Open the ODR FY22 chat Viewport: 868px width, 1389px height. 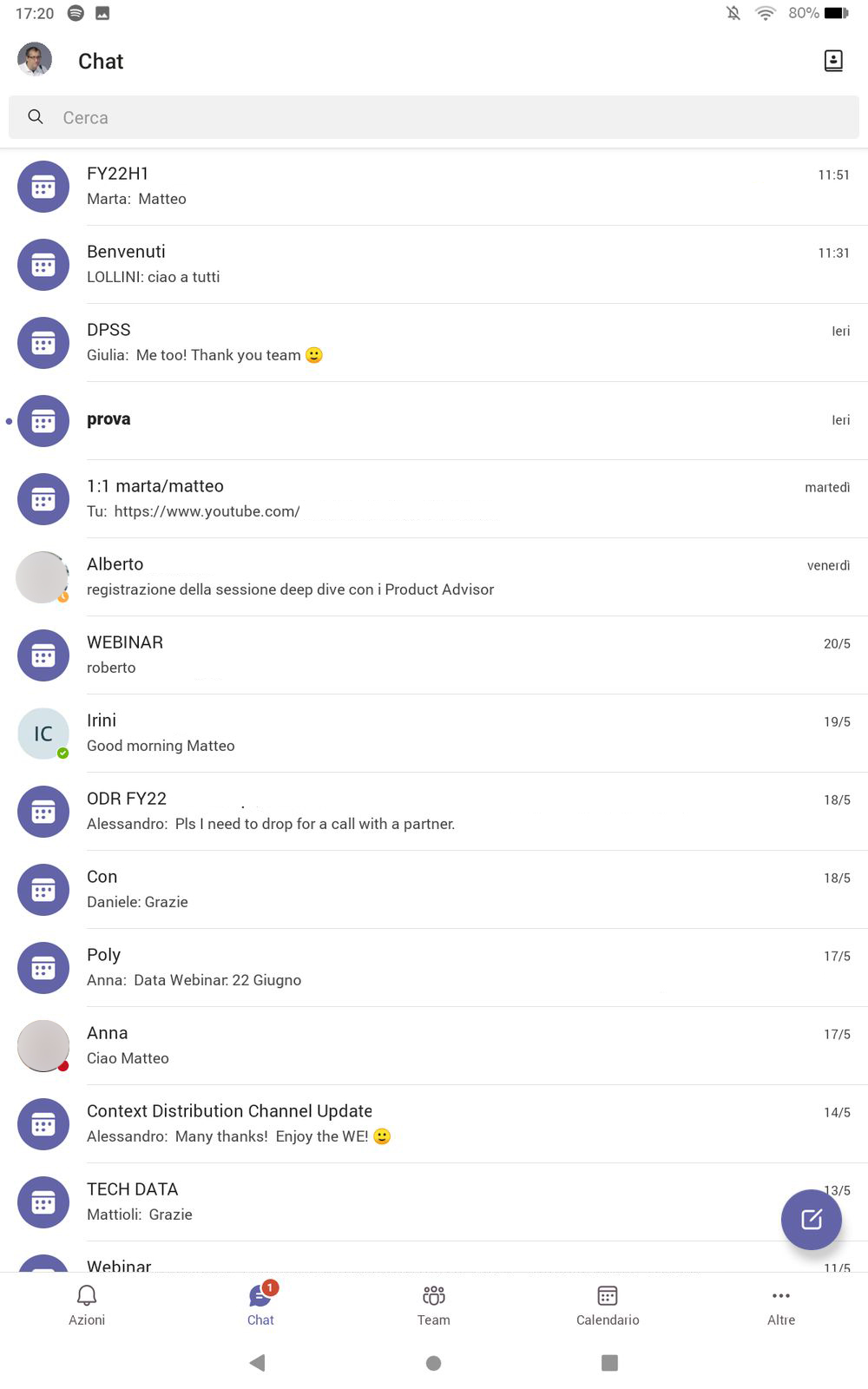434,812
